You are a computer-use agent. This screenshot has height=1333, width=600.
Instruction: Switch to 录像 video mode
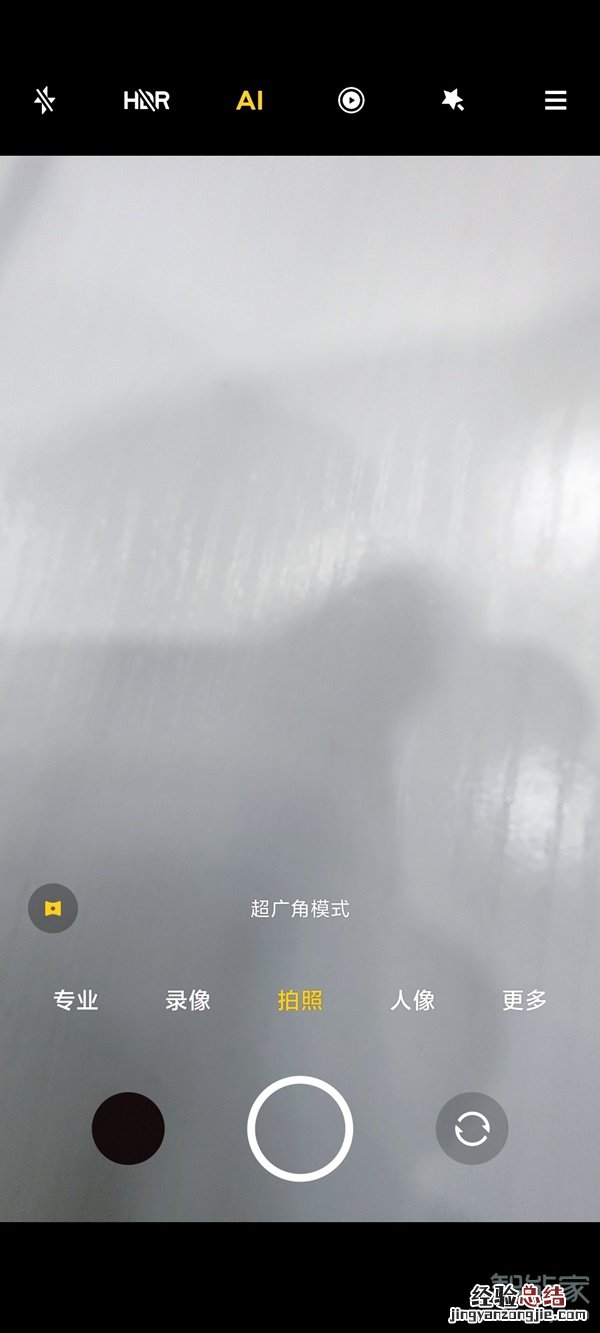(x=188, y=1000)
